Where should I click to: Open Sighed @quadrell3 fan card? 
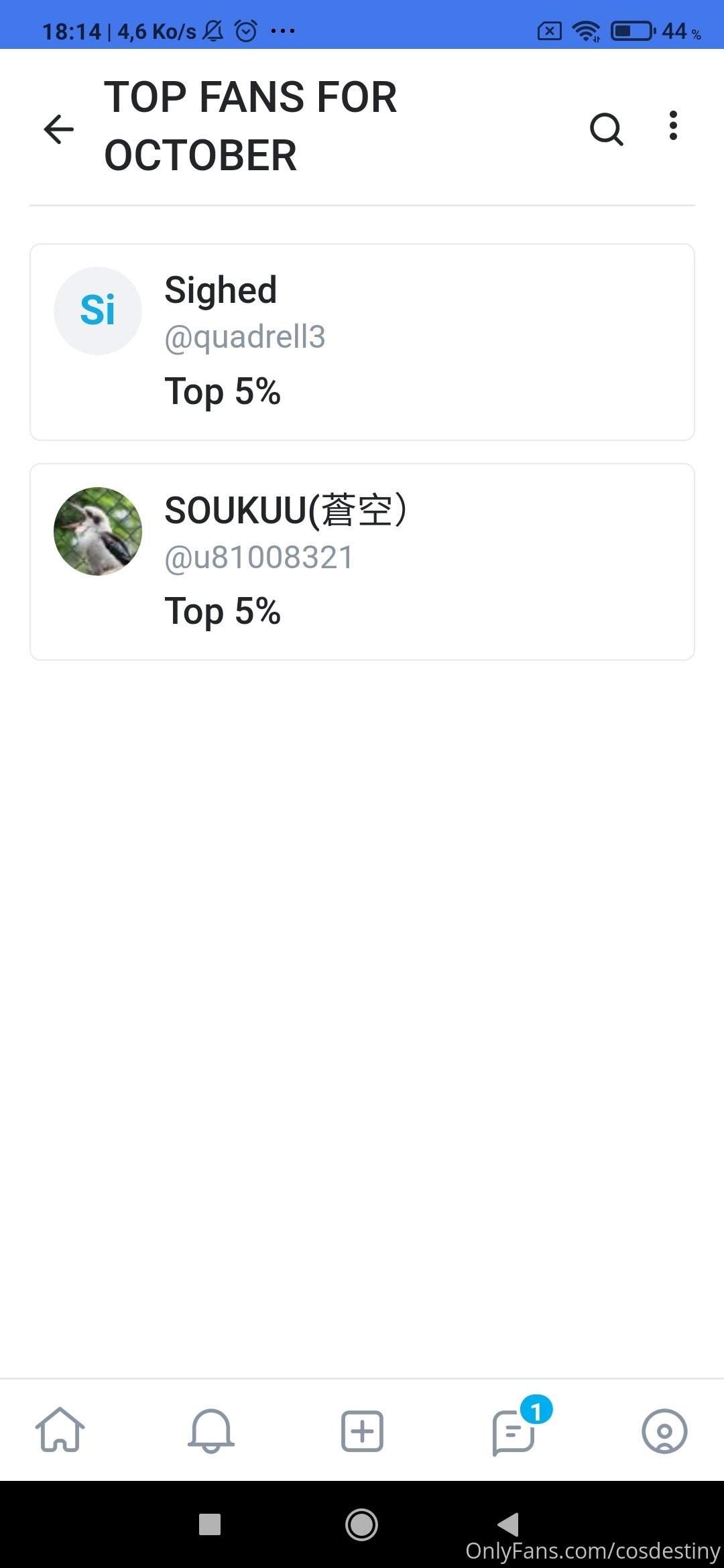[362, 342]
